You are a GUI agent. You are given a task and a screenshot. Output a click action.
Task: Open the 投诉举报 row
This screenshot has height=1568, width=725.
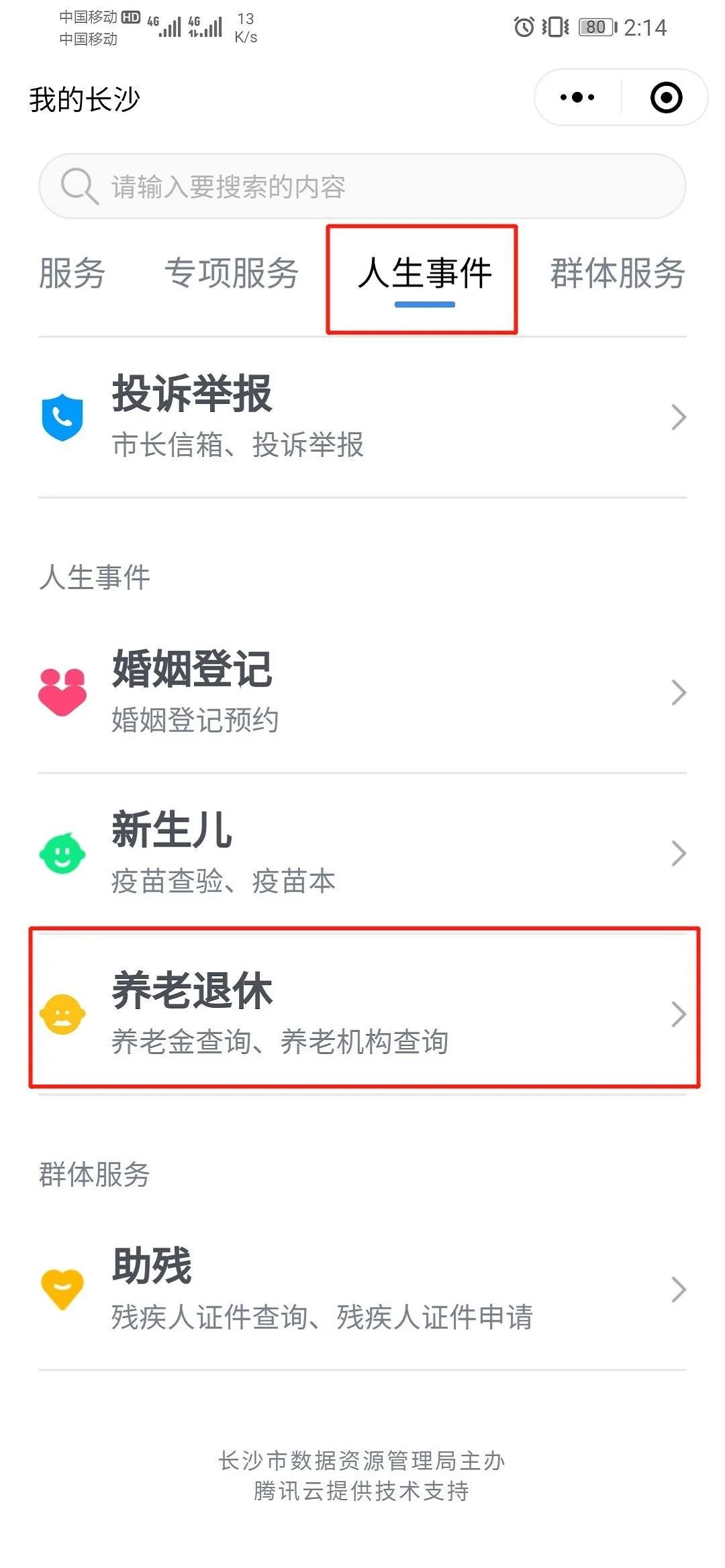362,417
